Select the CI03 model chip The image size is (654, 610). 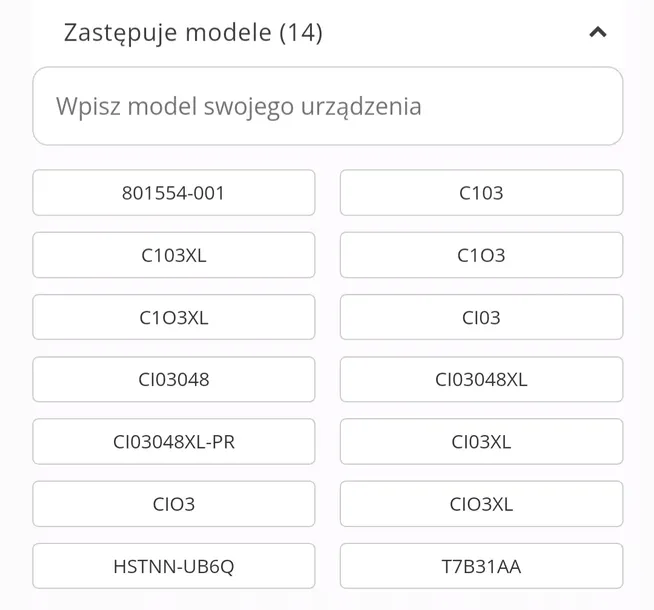(x=481, y=318)
